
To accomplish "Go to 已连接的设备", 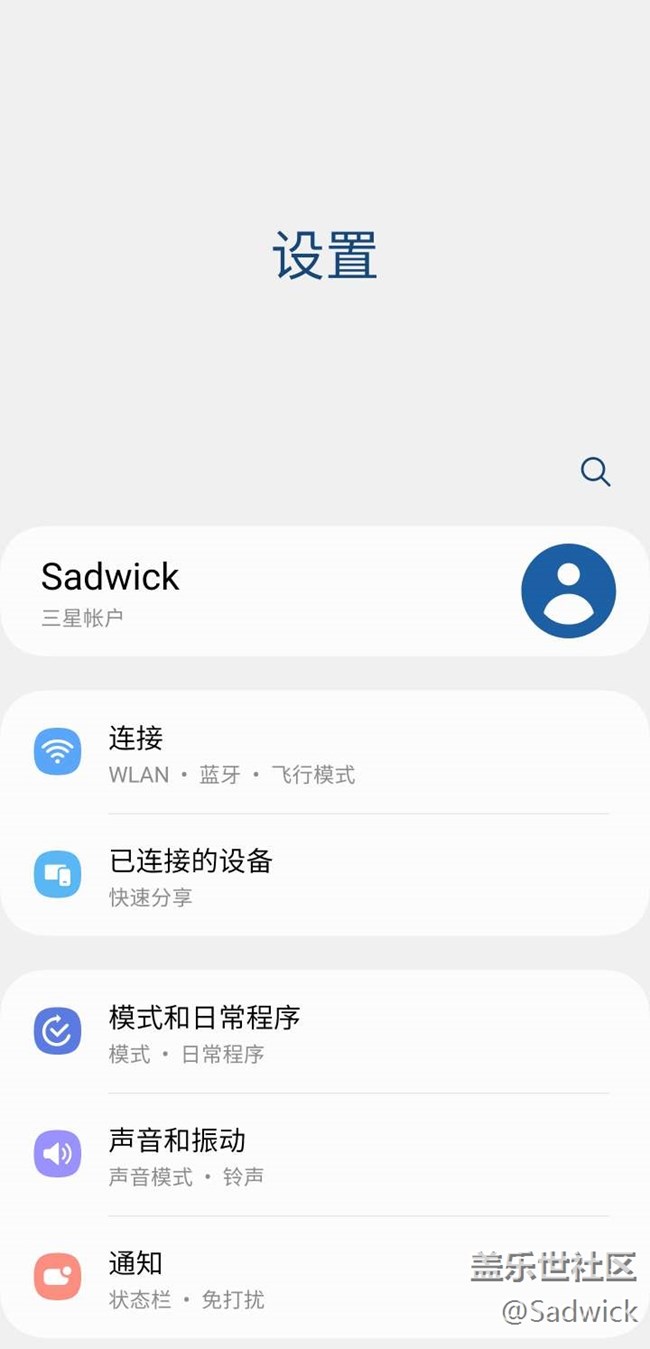I will 325,875.
